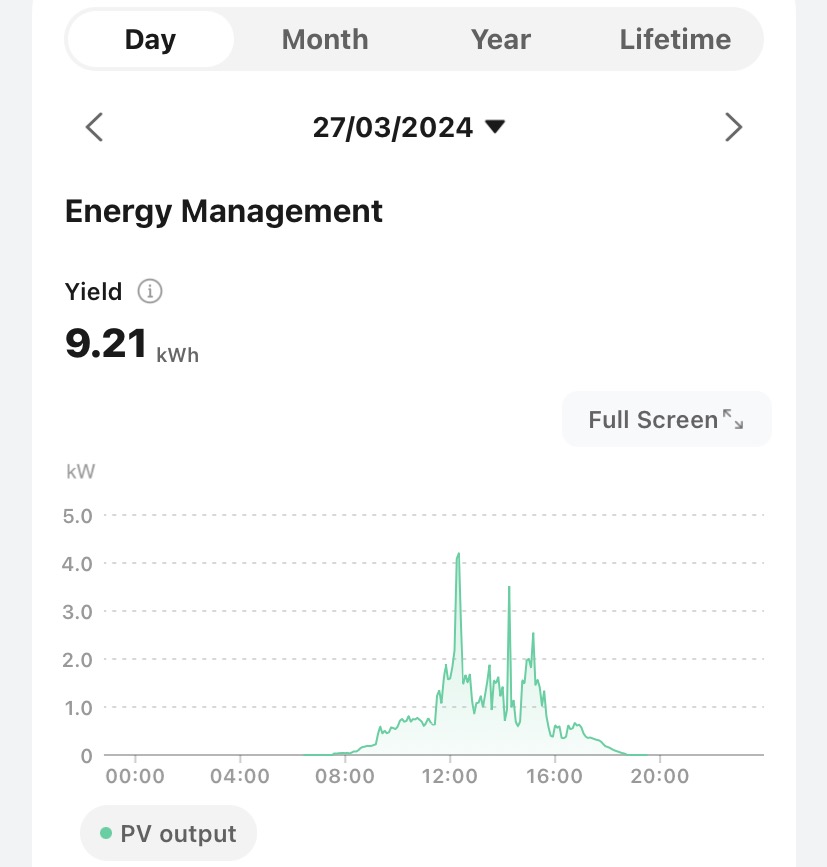Go to the previous day
The width and height of the screenshot is (827, 867).
(95, 128)
